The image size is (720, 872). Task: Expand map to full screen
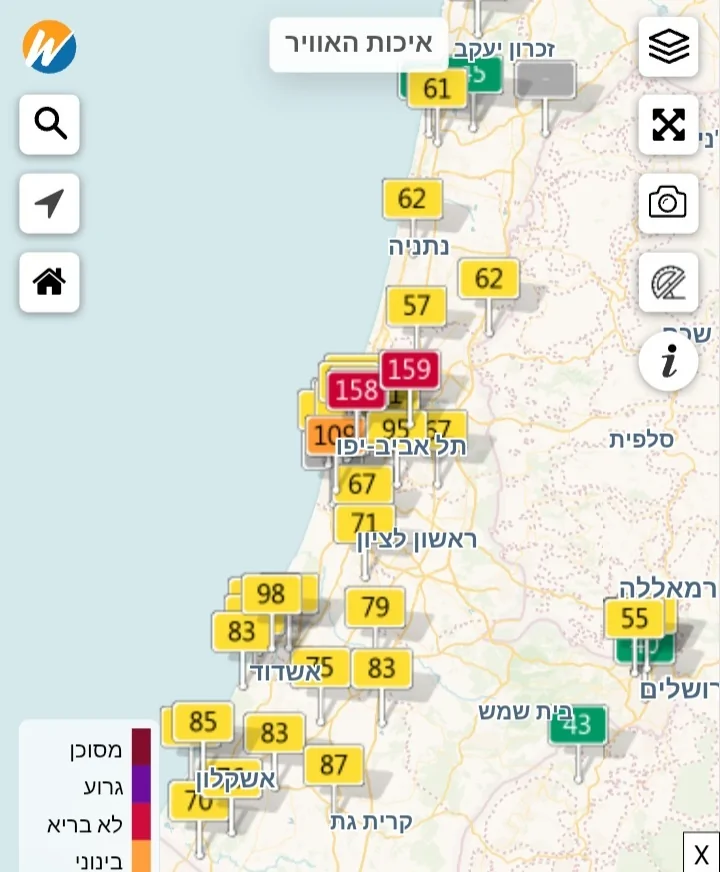point(668,125)
